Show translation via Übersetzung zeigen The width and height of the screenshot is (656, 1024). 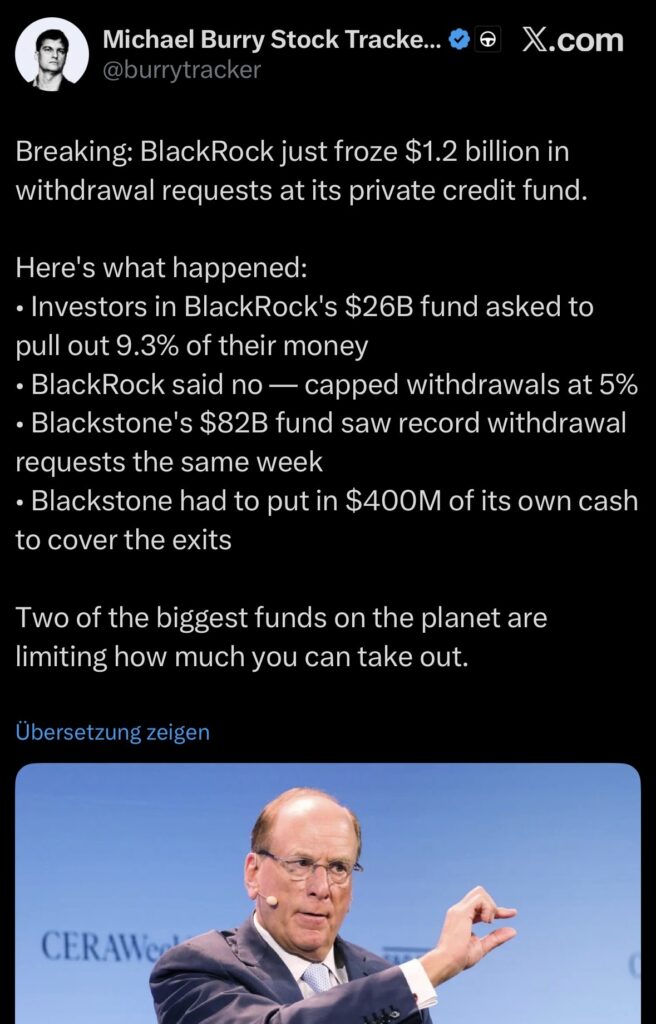pyautogui.click(x=113, y=732)
